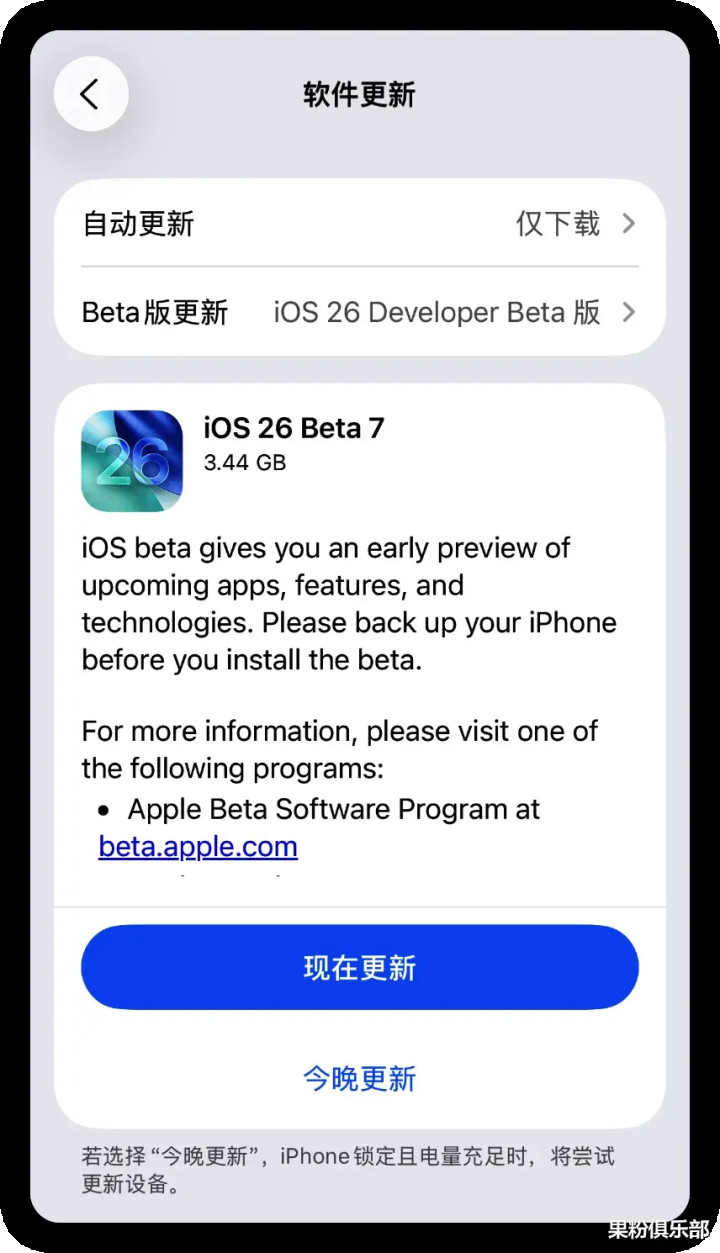Image resolution: width=720 pixels, height=1253 pixels.
Task: Open the Beta版更新 row
Action: [x=359, y=312]
